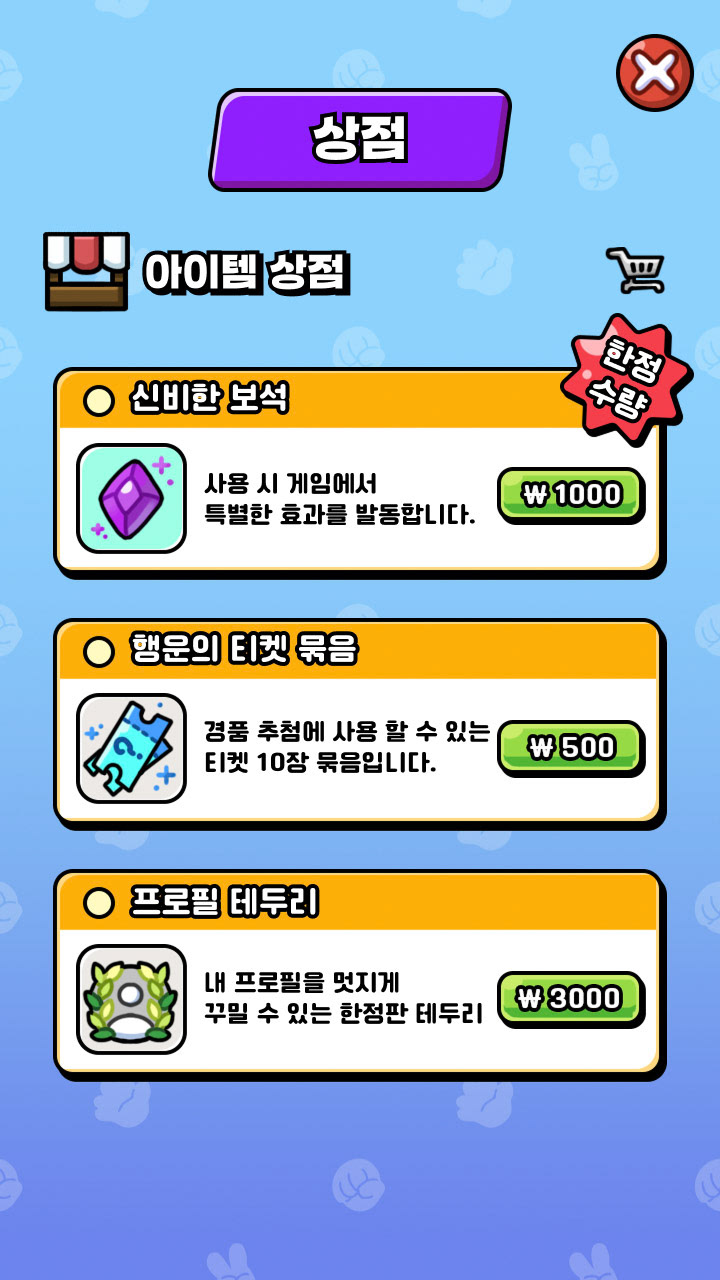
Task: Open the purple gem item image
Action: [131, 498]
